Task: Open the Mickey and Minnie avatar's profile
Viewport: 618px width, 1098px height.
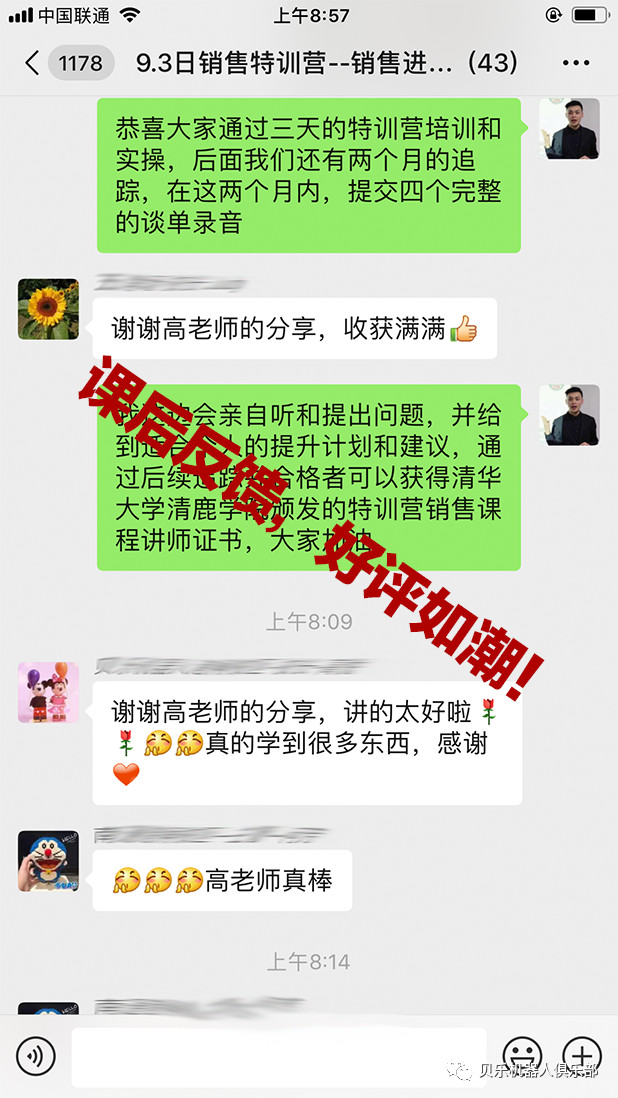Action: 48,692
